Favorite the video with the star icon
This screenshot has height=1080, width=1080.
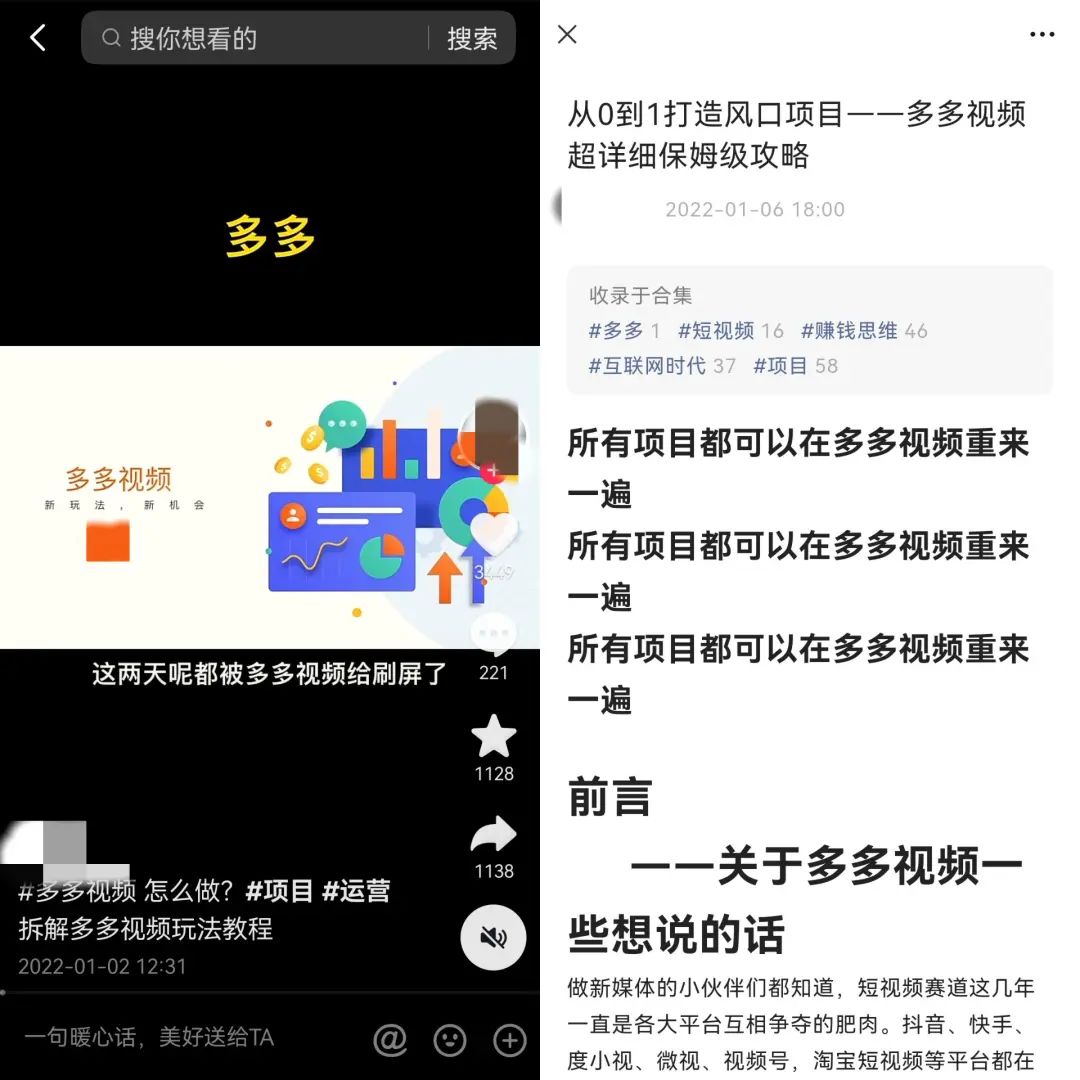(493, 738)
